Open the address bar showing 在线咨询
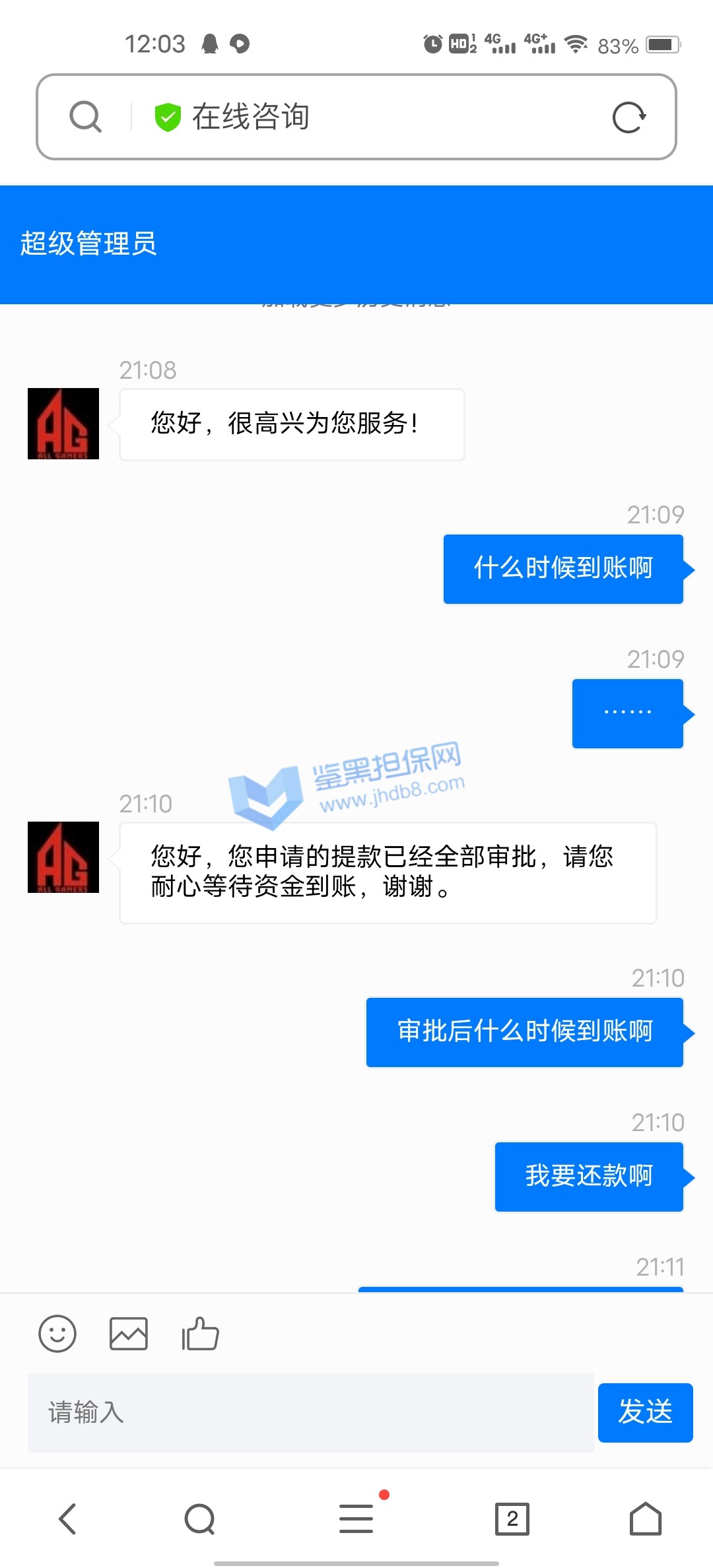The height and width of the screenshot is (1568, 713). pyautogui.click(x=370, y=117)
